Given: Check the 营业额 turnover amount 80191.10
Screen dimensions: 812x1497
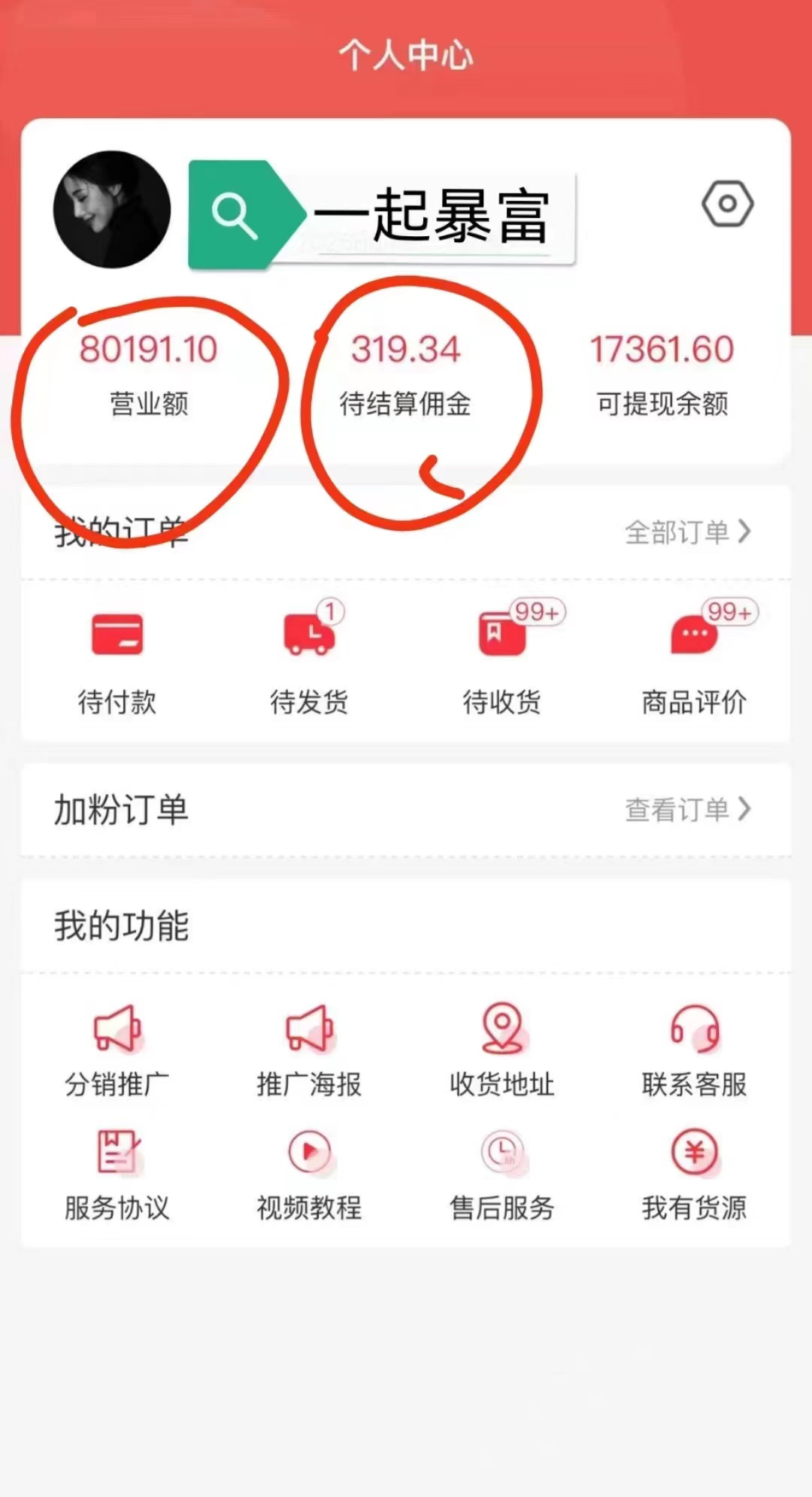Looking at the screenshot, I should [147, 348].
